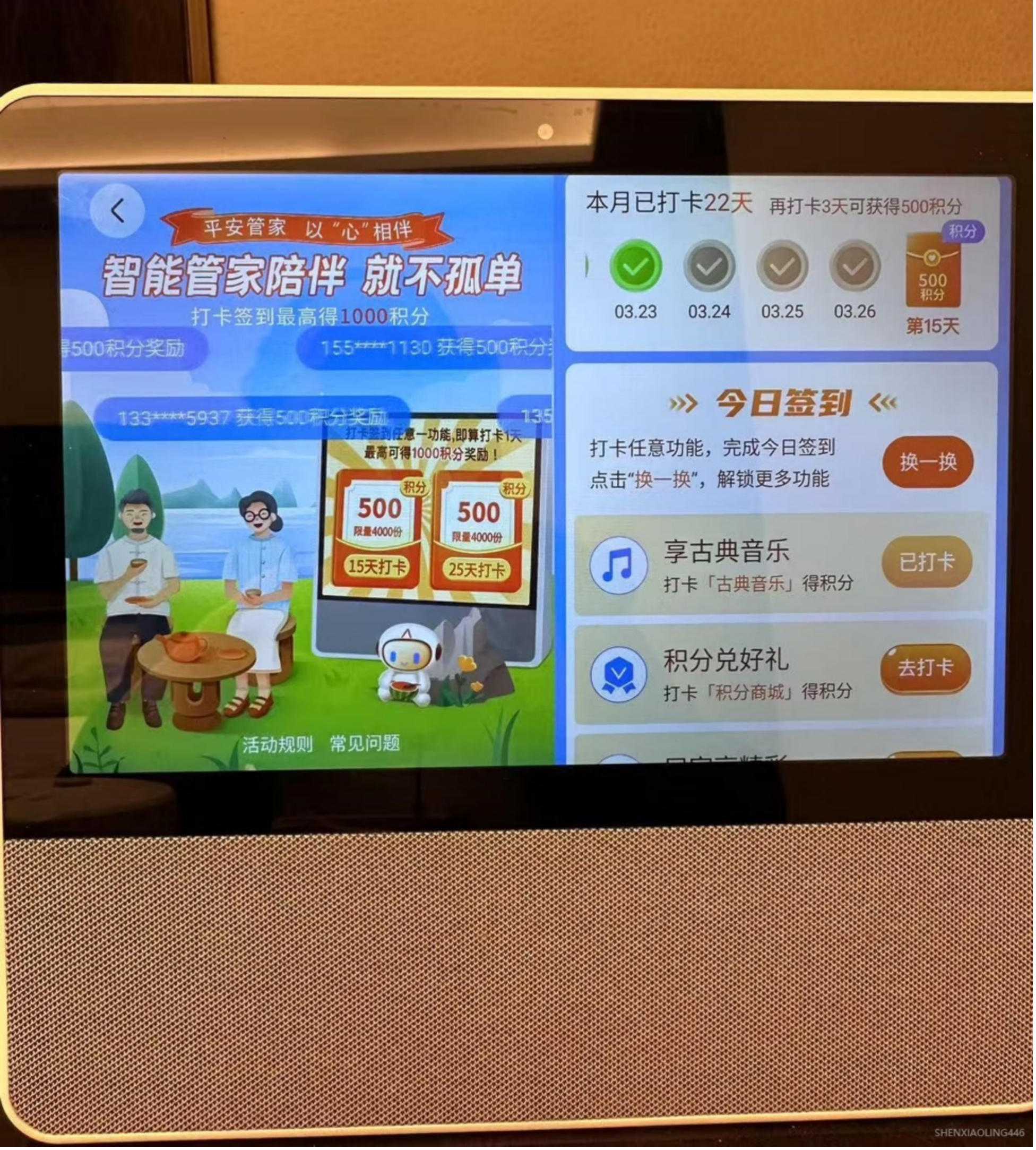The image size is (1036, 1150).
Task: Tap 已打卡 on 享古典音乐 row
Action: (x=926, y=562)
